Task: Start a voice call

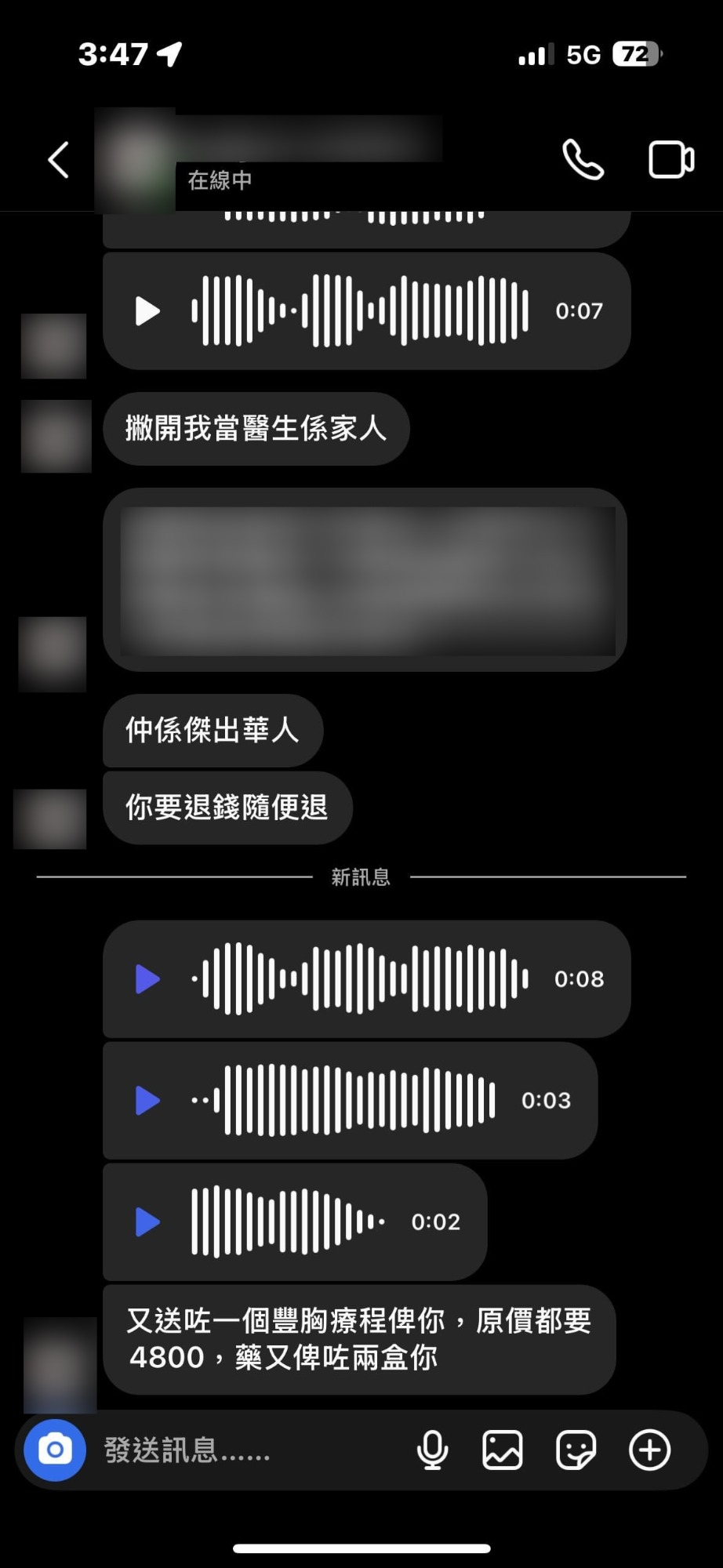Action: coord(583,160)
